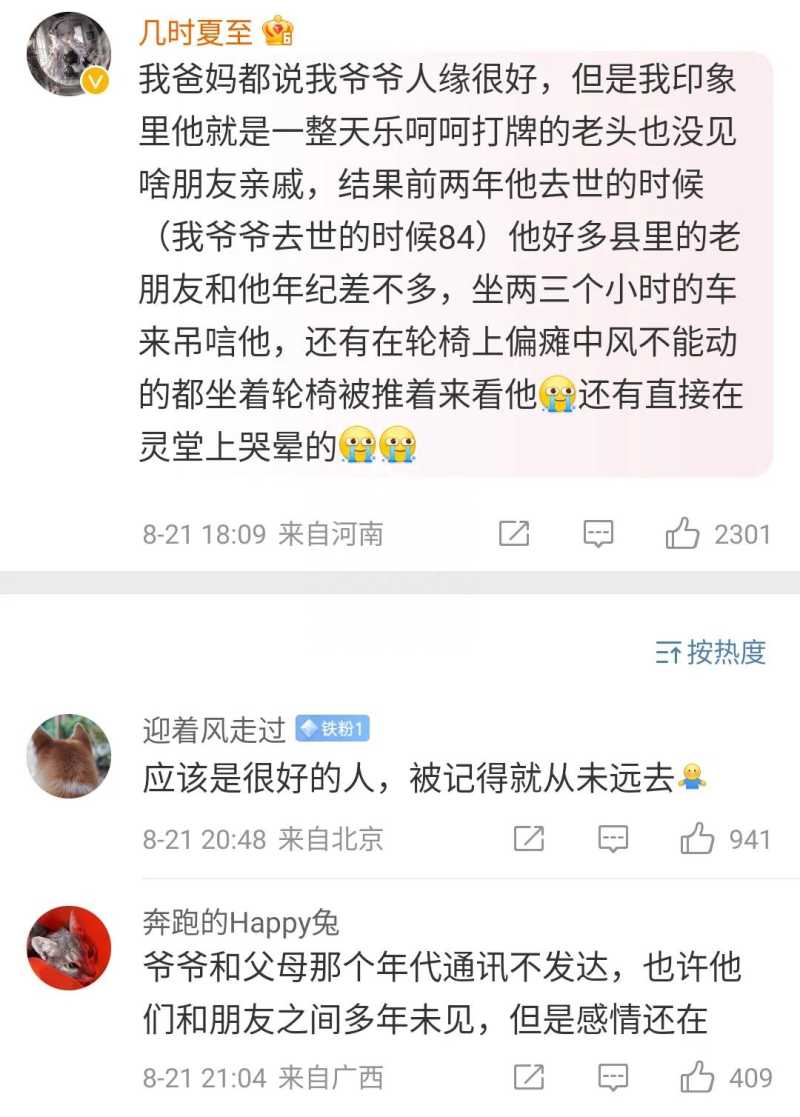Tap the username 奔跑的Happy兔
Screen dimensions: 800x1117
(240, 922)
